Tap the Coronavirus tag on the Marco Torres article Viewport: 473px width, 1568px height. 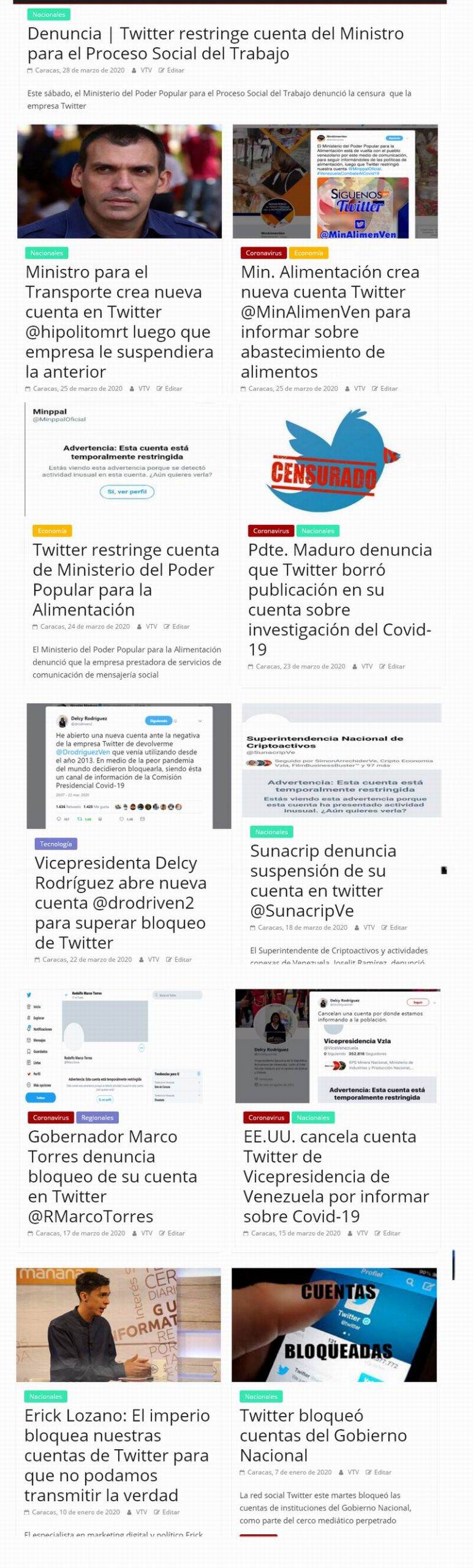[51, 1117]
